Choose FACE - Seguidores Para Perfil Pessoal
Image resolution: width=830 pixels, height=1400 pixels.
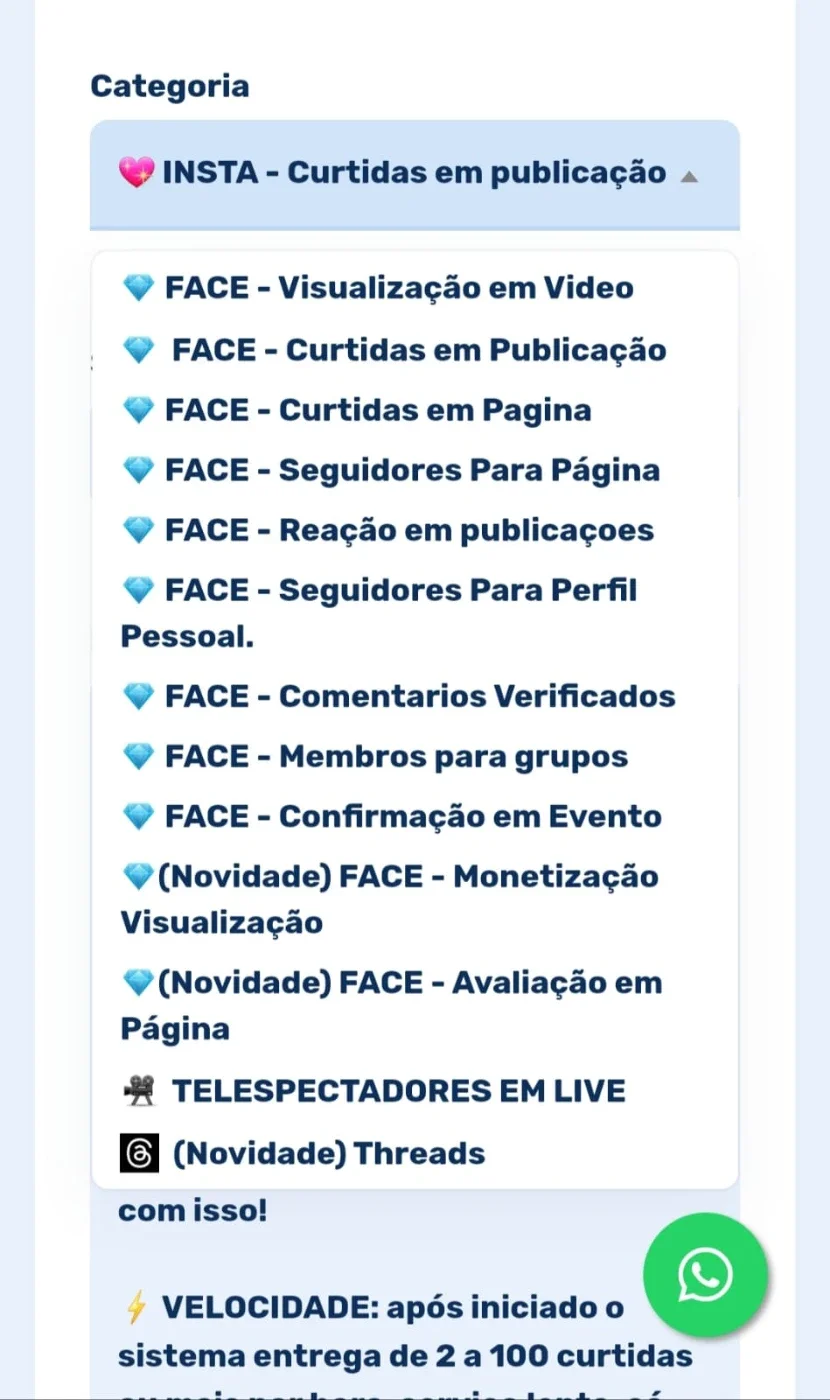414,613
